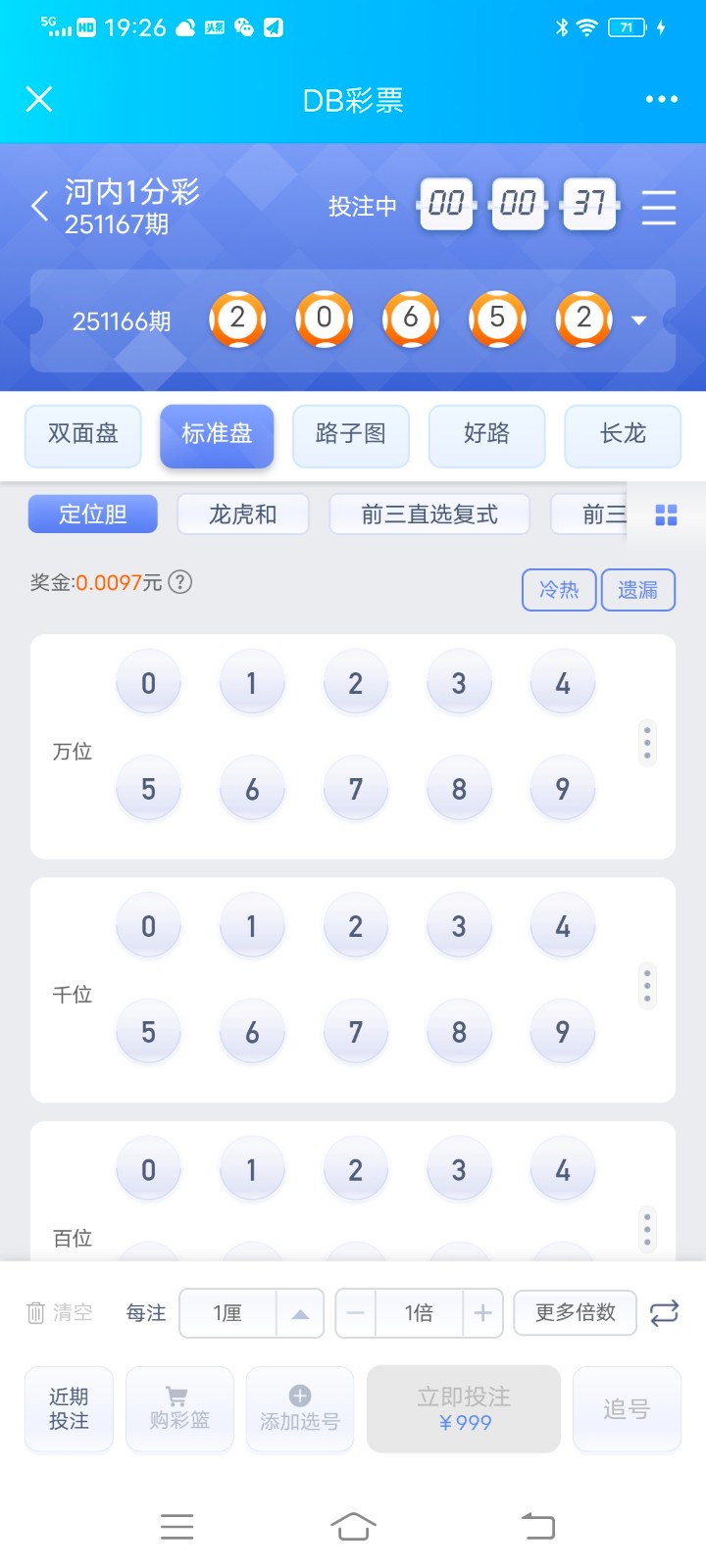Open the 1厘 unit dropdown

300,1313
